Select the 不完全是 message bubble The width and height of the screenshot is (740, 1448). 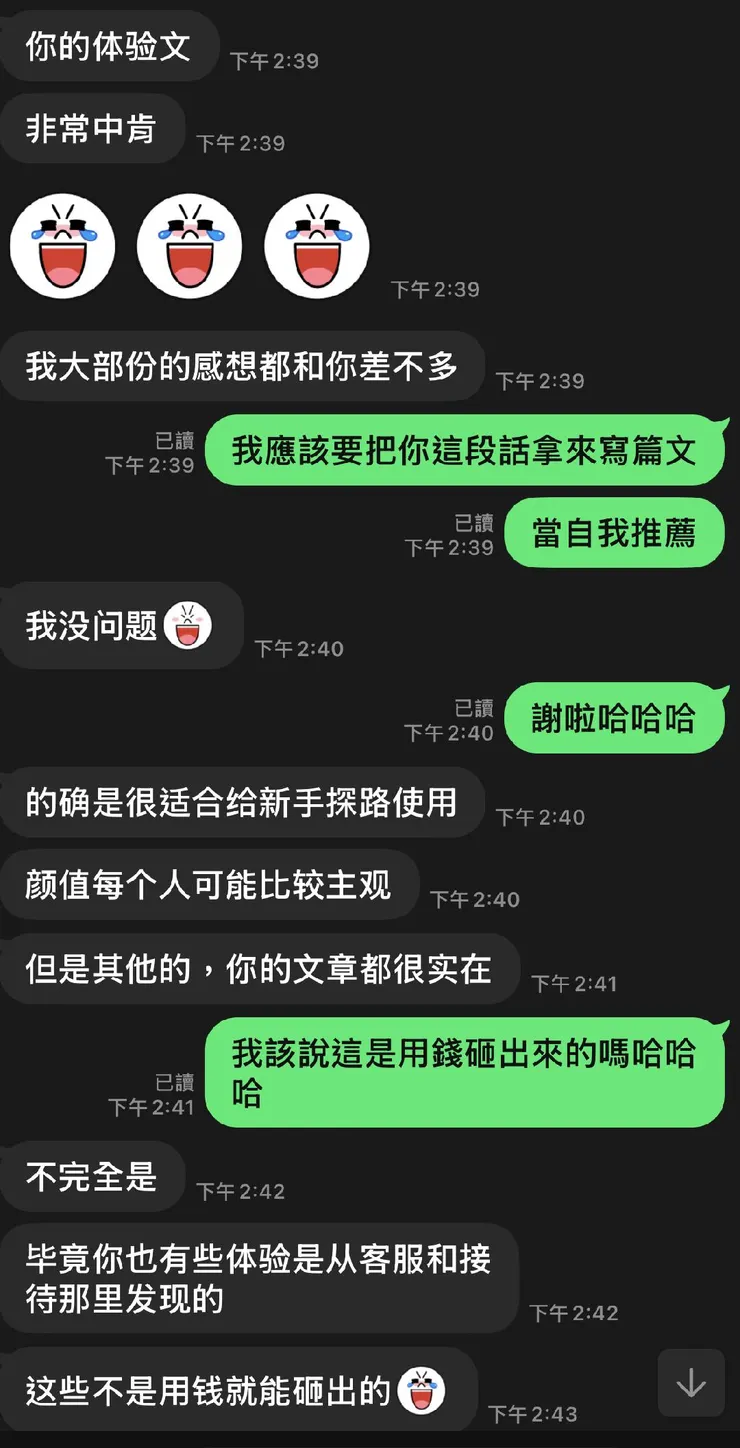click(x=94, y=1178)
